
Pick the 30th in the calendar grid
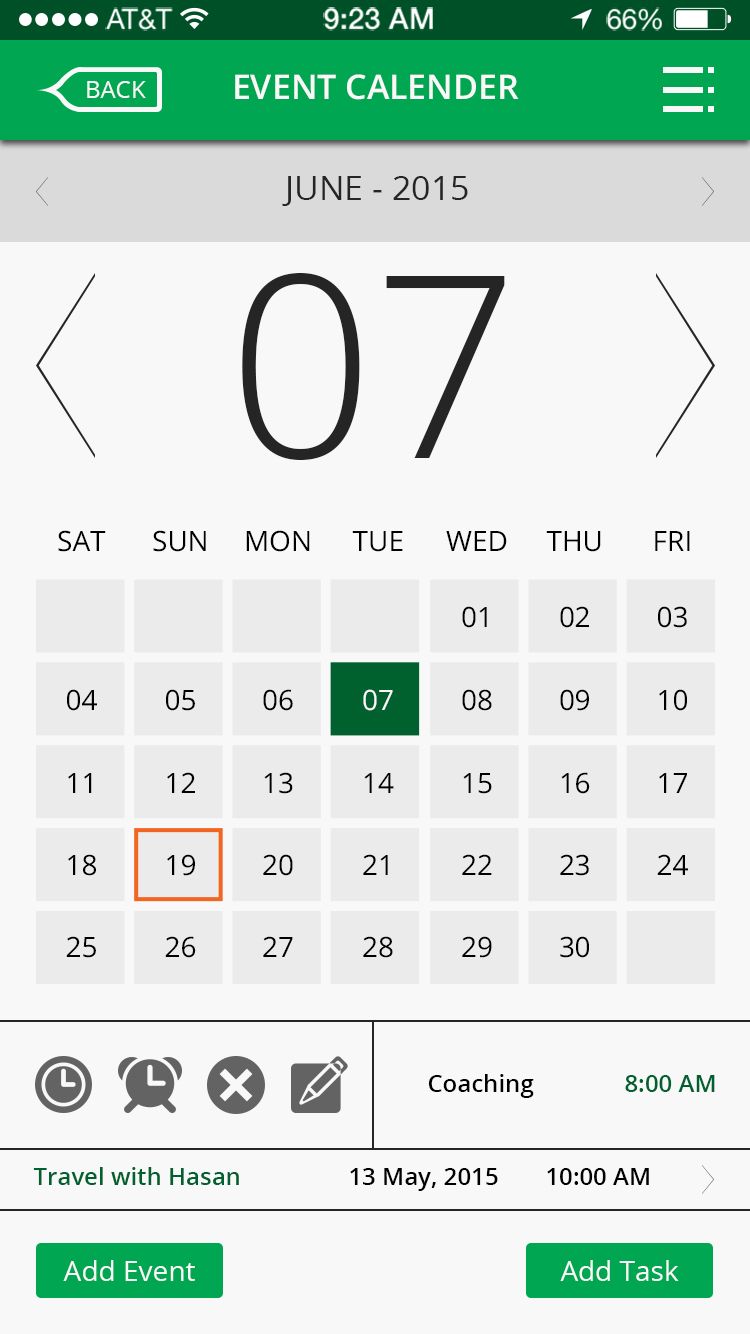pyautogui.click(x=574, y=947)
